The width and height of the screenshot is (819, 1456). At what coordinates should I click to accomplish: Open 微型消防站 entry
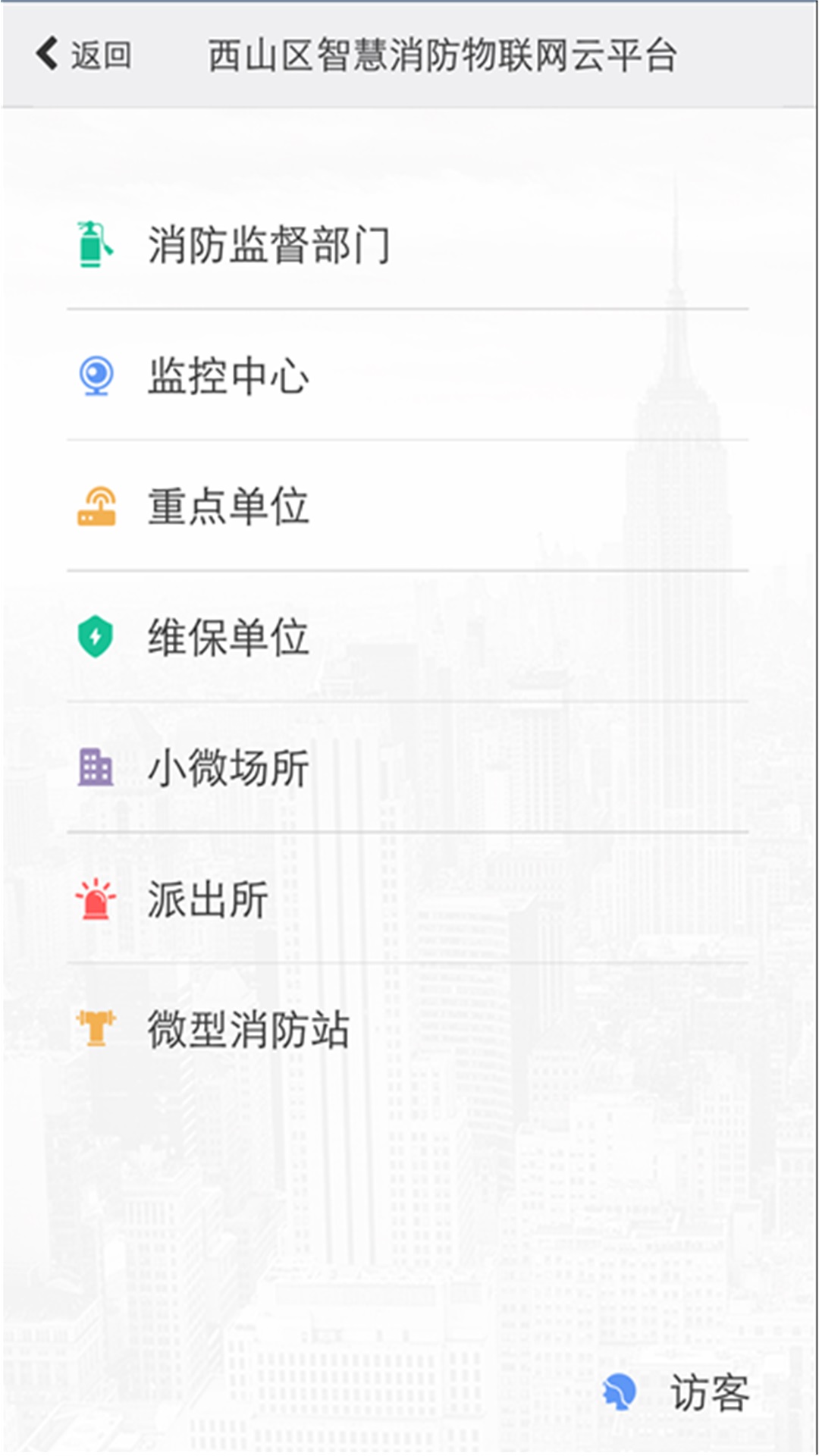click(x=248, y=1030)
